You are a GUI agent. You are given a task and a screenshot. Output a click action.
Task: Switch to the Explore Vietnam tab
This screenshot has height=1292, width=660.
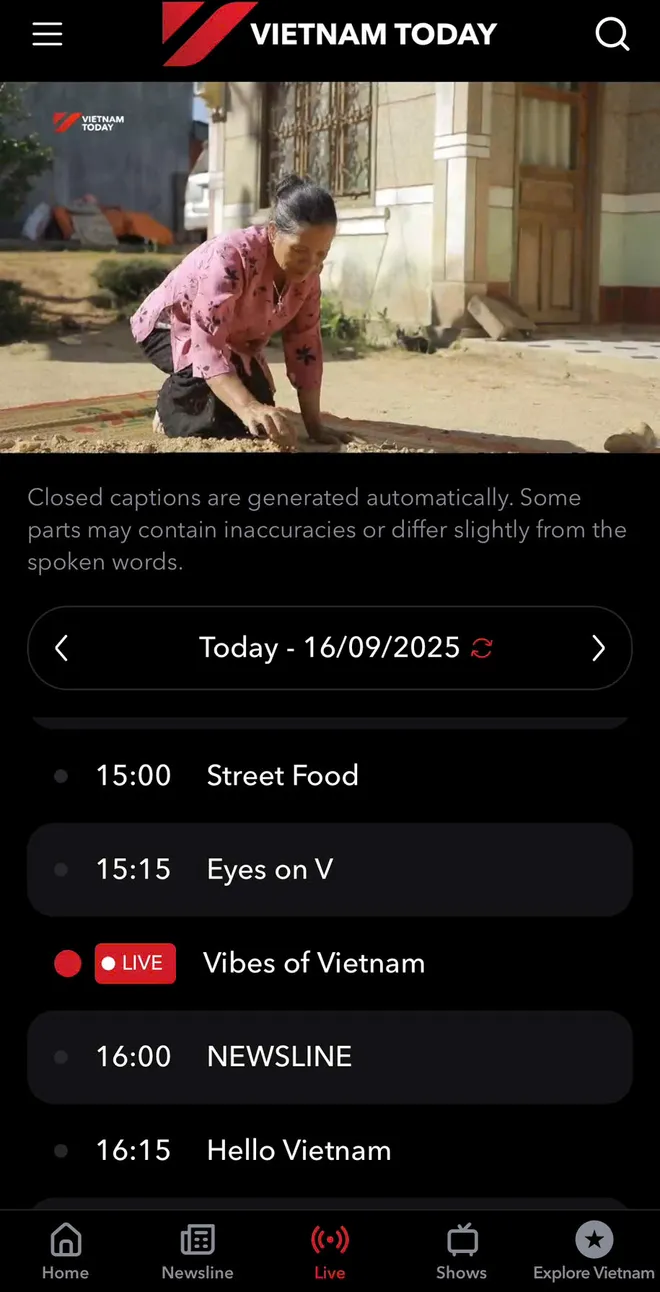pyautogui.click(x=593, y=1251)
